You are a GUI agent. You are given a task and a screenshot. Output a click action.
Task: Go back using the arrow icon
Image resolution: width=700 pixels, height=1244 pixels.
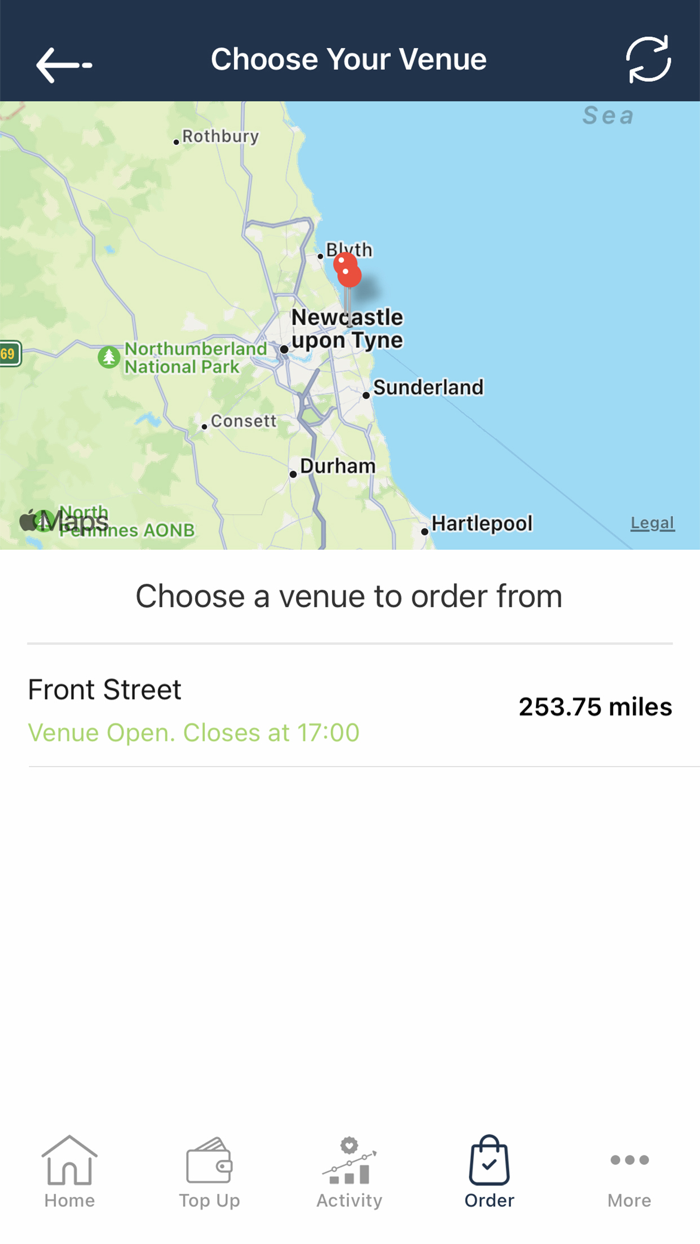click(64, 64)
